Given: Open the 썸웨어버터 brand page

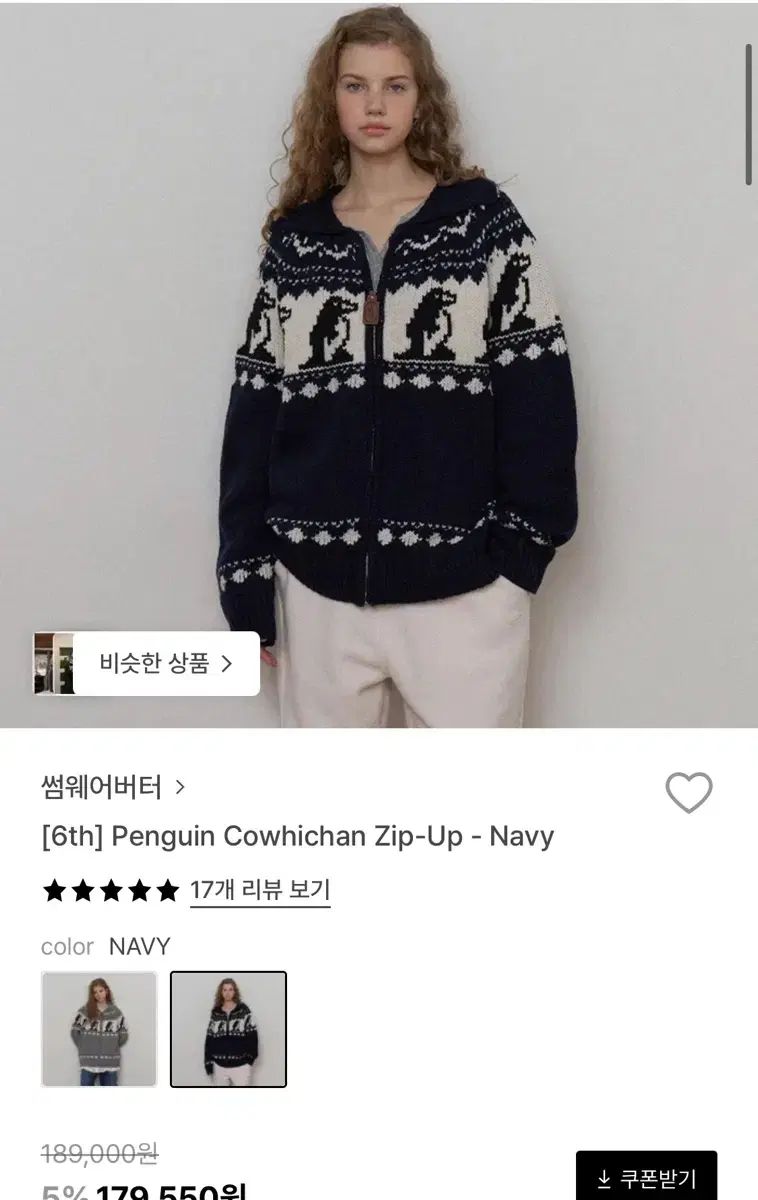Looking at the screenshot, I should (112, 787).
